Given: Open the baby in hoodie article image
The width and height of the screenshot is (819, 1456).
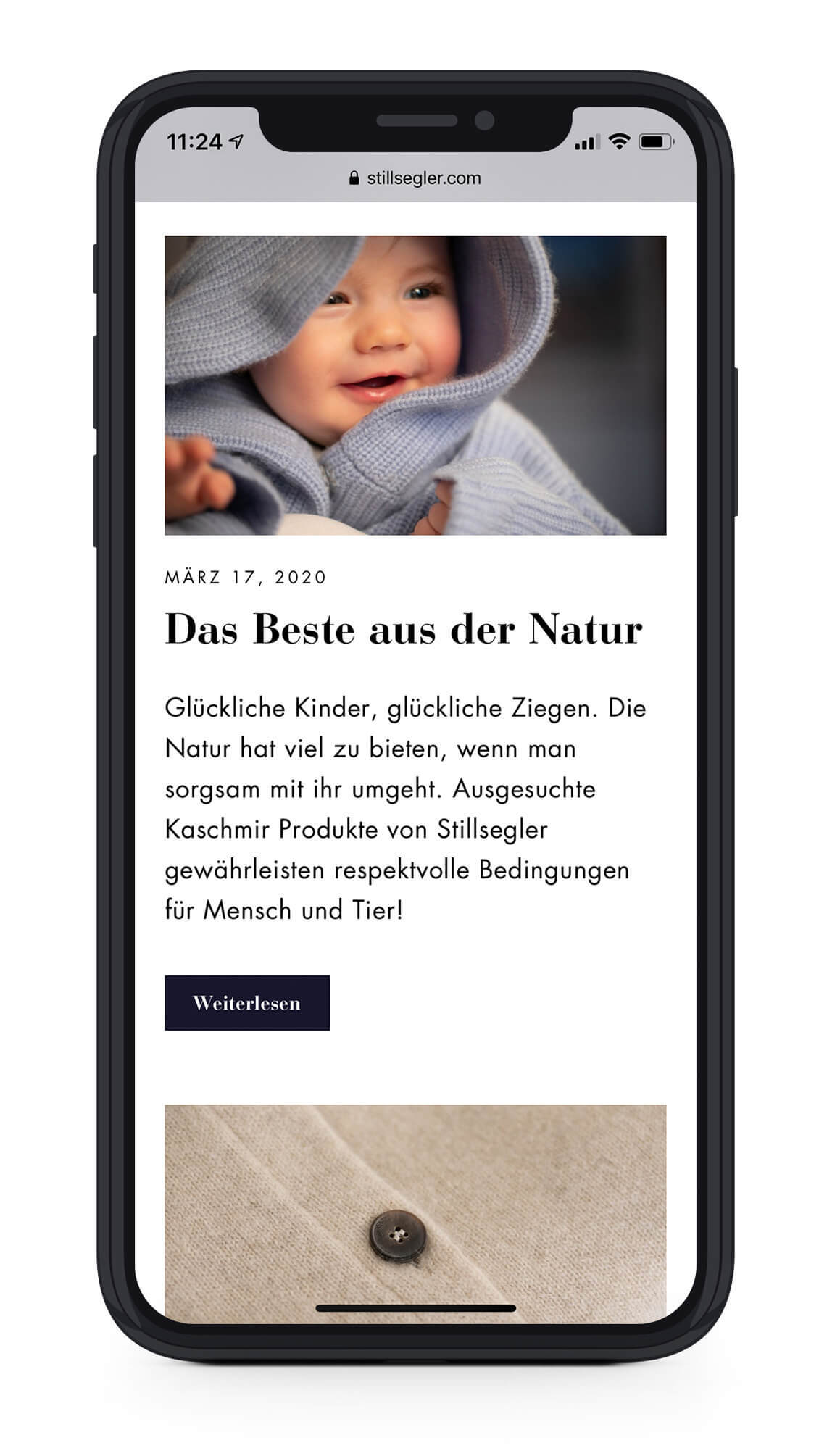Looking at the screenshot, I should click(415, 385).
